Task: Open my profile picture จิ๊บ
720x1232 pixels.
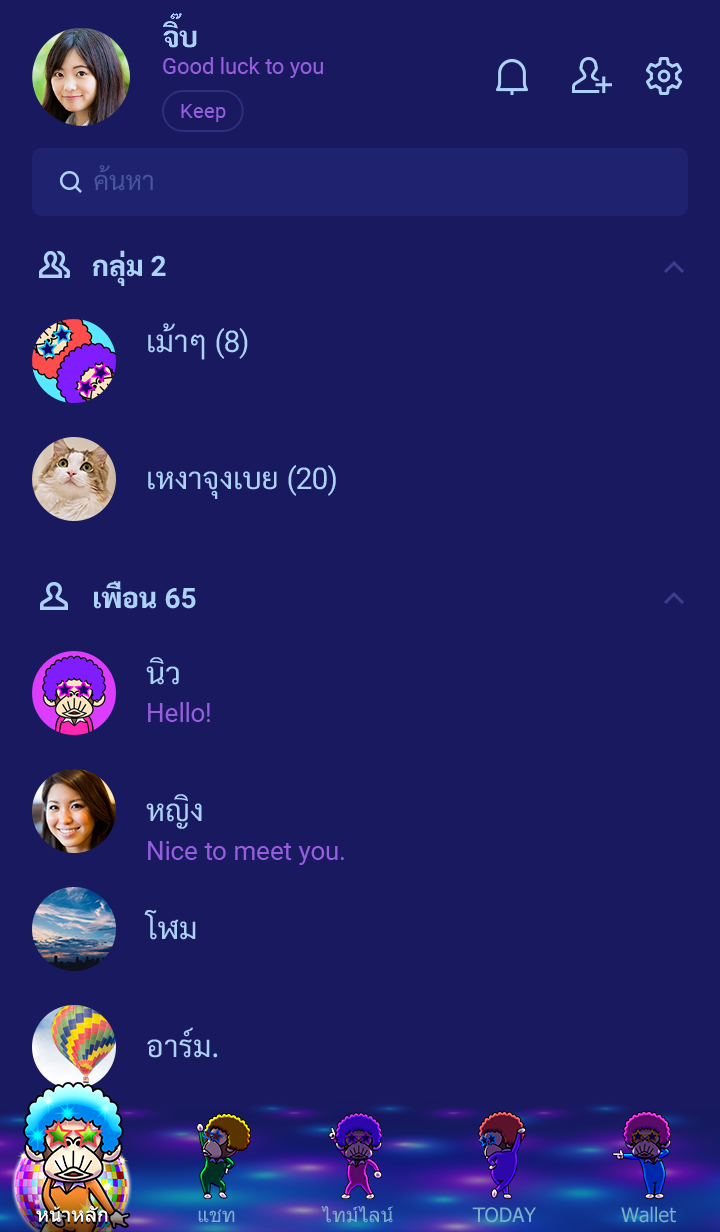Action: (81, 77)
